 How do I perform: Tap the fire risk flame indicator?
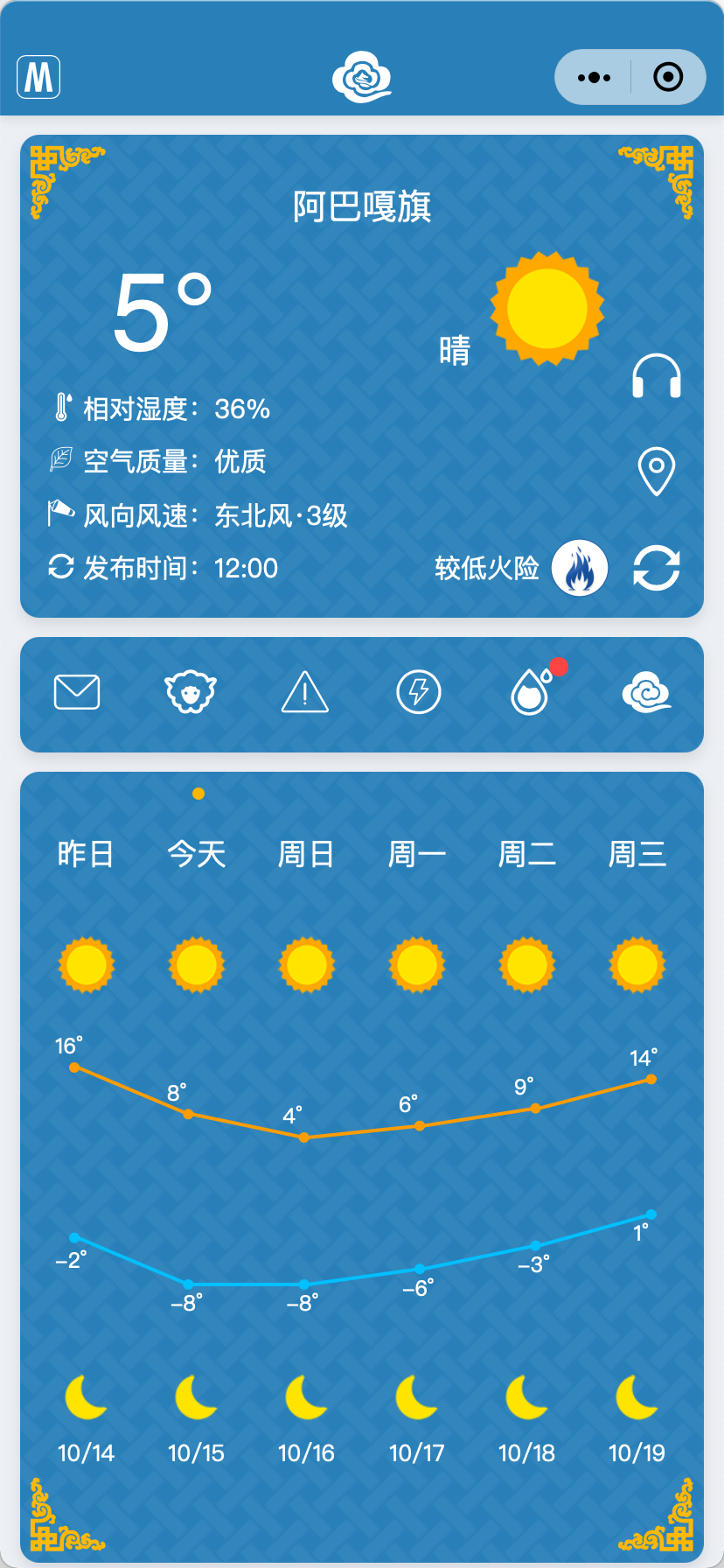580,567
